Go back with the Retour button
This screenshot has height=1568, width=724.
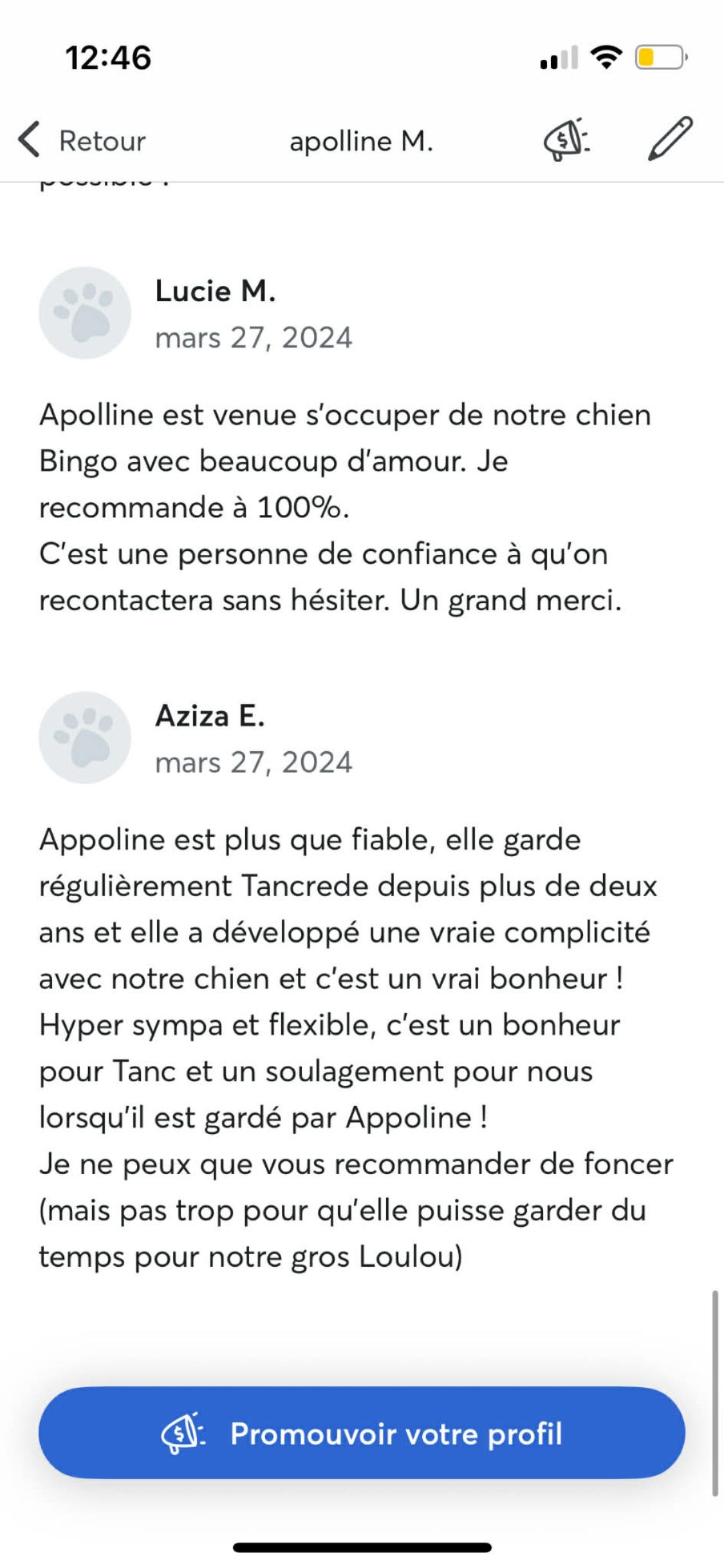pyautogui.click(x=82, y=140)
